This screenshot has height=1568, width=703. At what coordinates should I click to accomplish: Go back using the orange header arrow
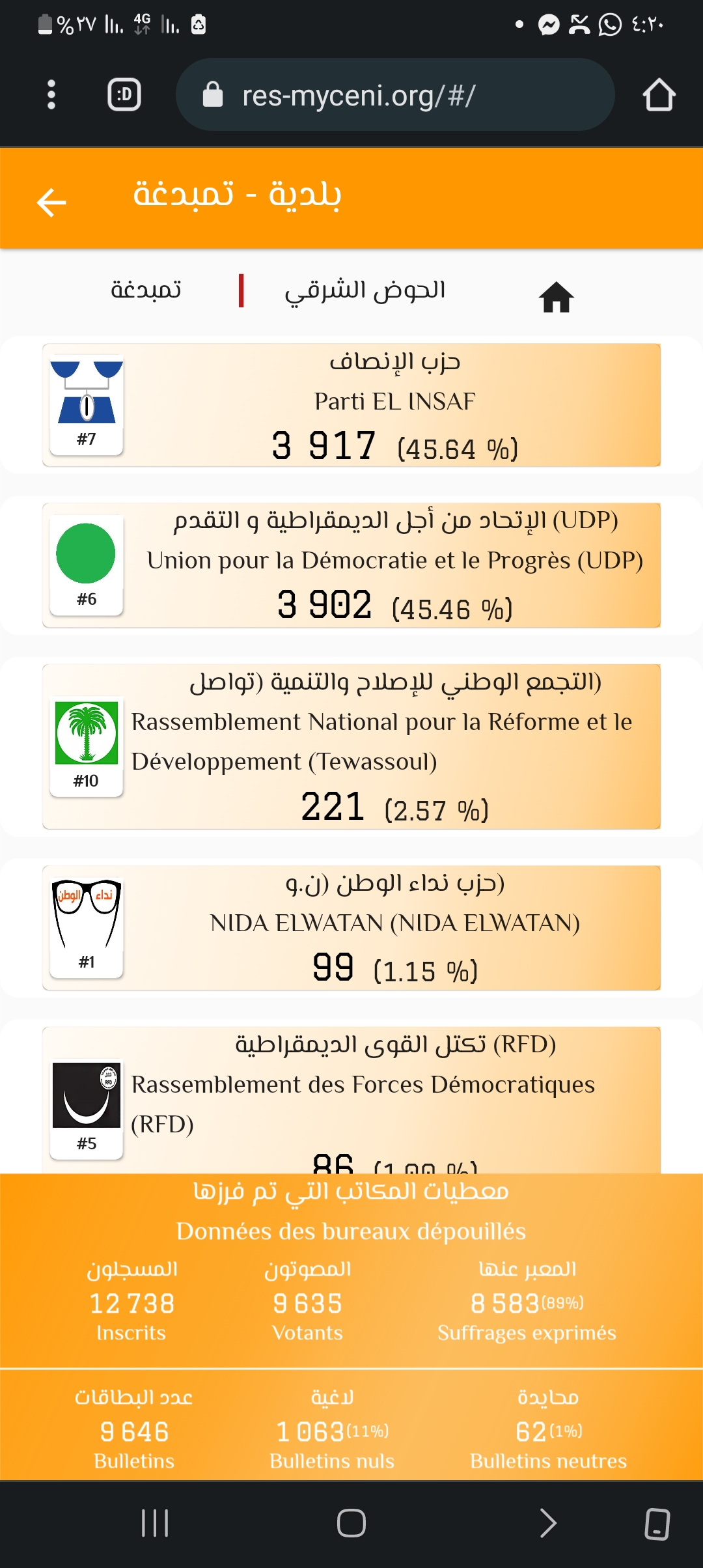point(51,201)
